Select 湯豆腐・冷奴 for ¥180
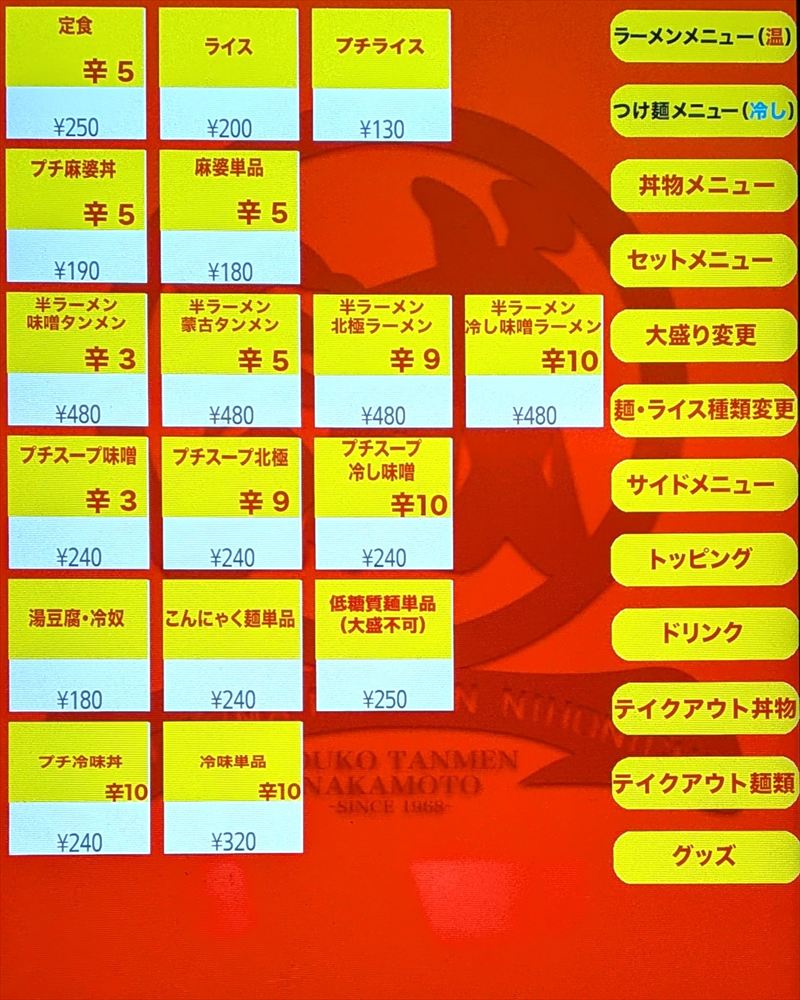Image resolution: width=800 pixels, height=1000 pixels. point(76,646)
